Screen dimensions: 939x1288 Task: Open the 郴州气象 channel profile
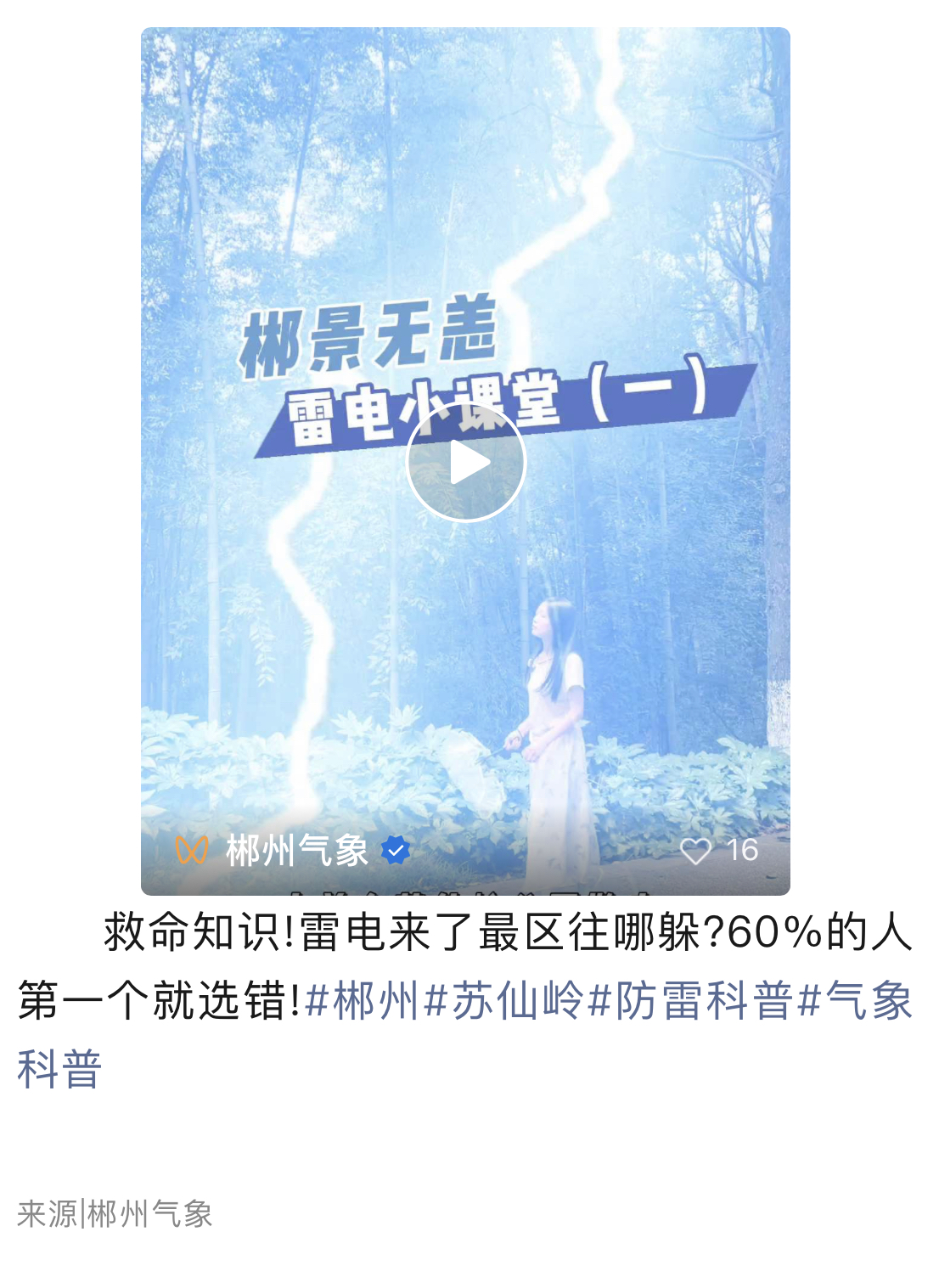point(296,850)
